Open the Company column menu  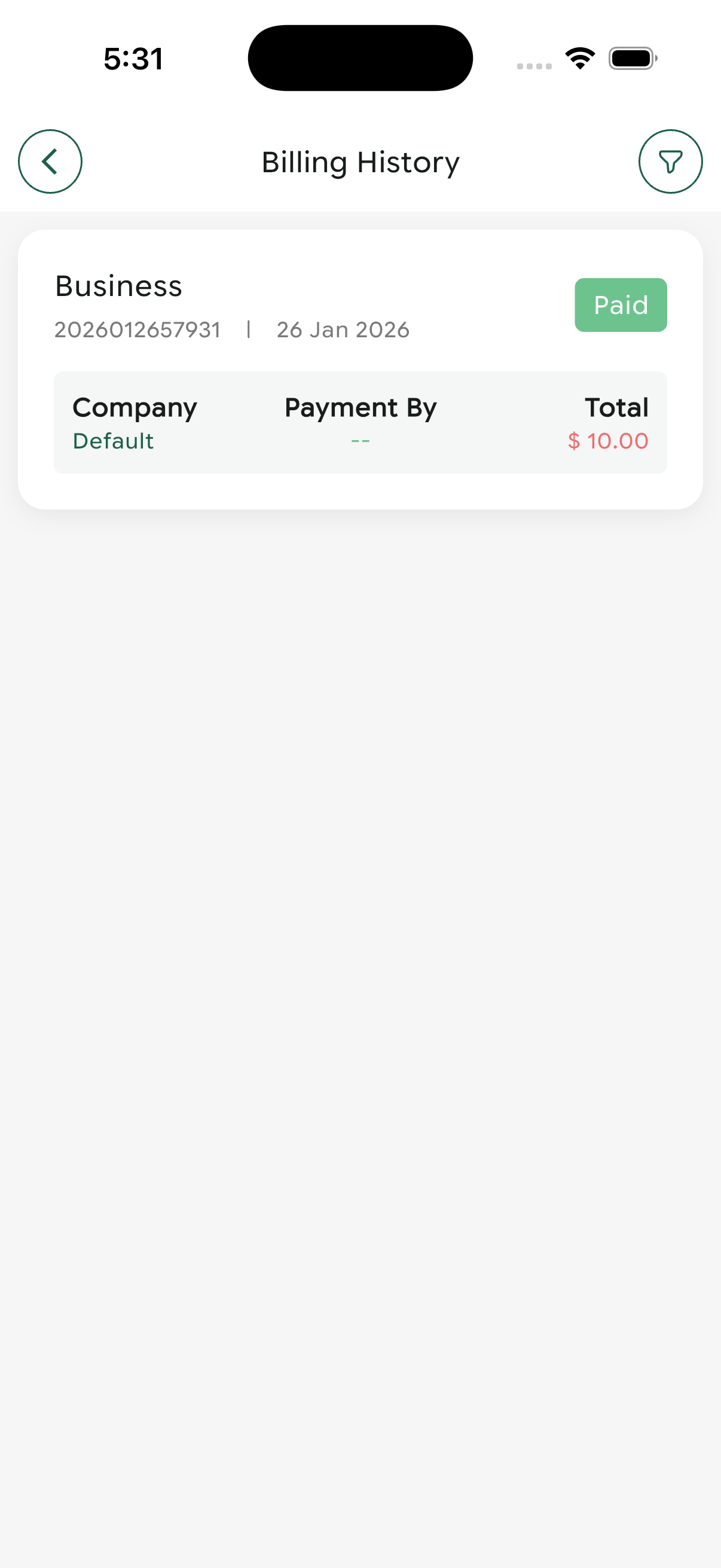point(134,407)
